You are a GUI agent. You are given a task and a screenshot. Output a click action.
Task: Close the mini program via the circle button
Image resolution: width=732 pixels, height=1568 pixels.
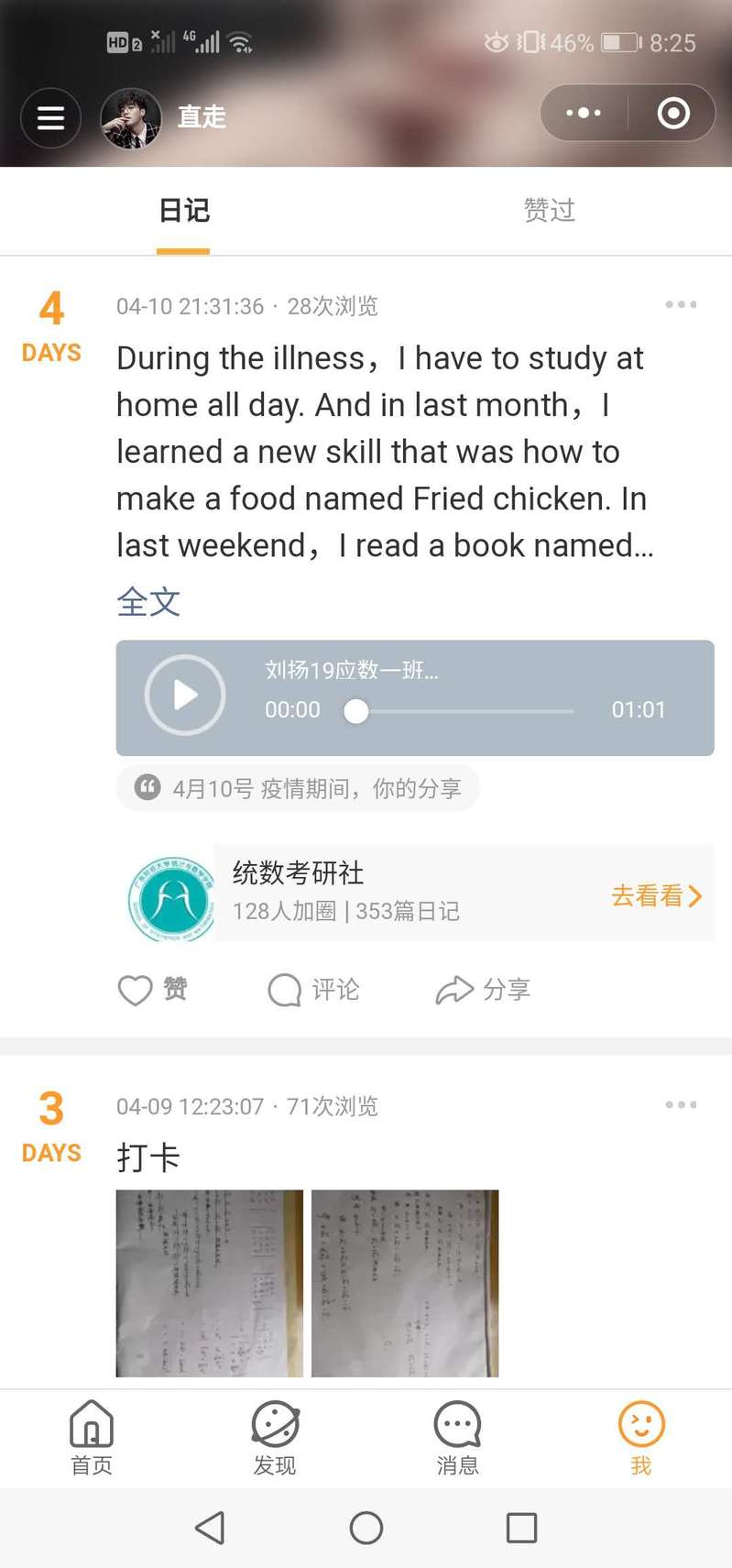(673, 114)
